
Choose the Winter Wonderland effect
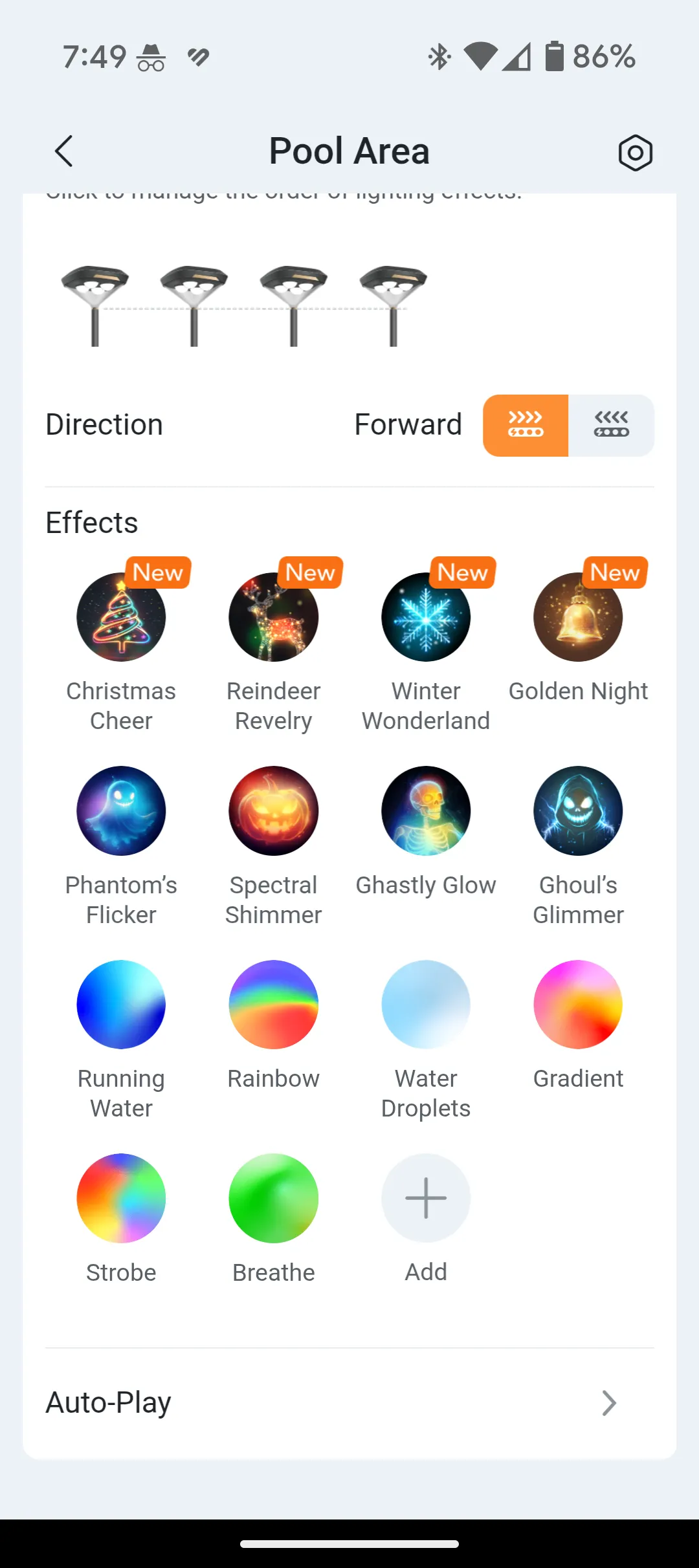click(x=426, y=617)
